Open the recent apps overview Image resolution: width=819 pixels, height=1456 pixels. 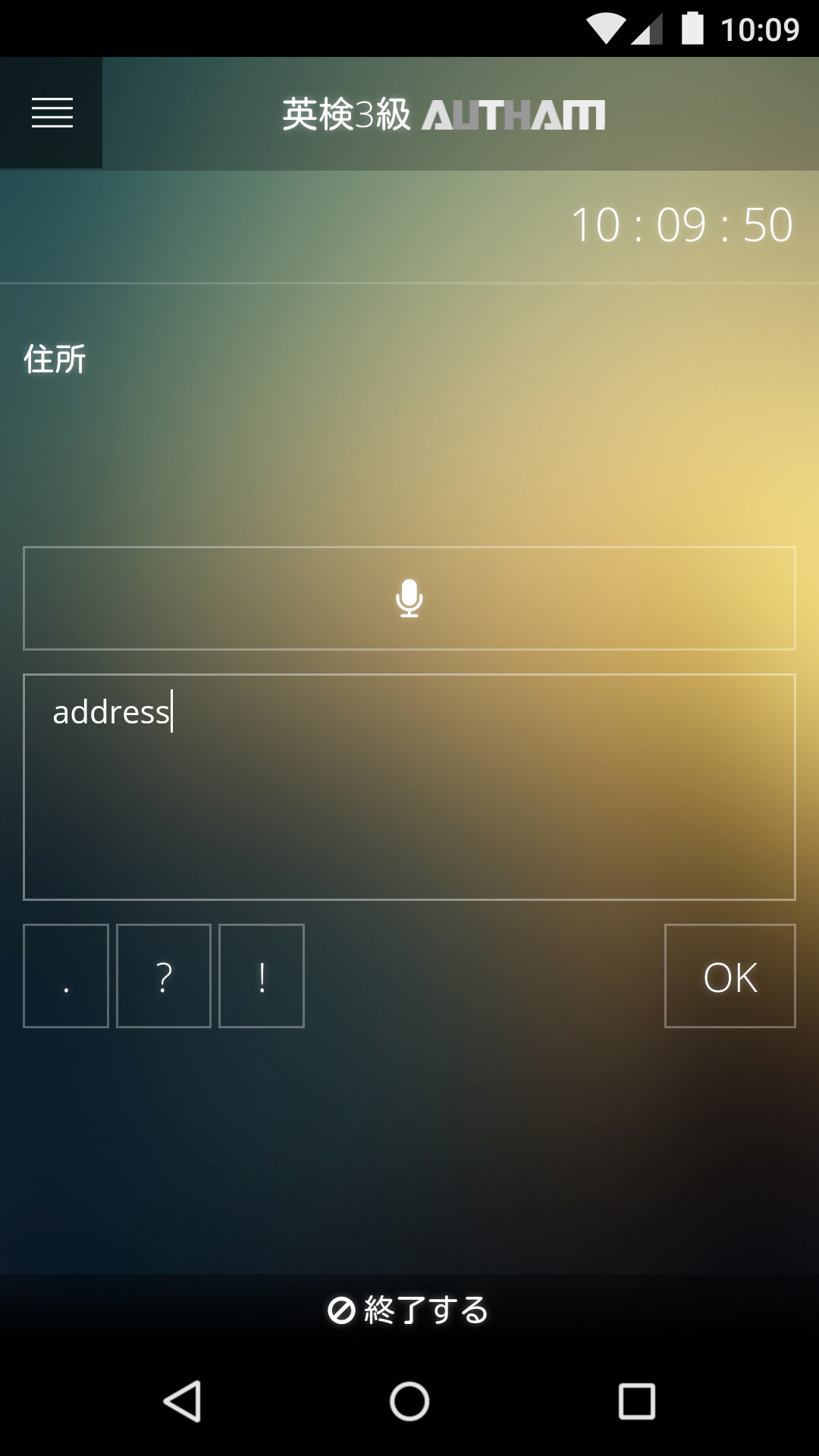tap(636, 1401)
